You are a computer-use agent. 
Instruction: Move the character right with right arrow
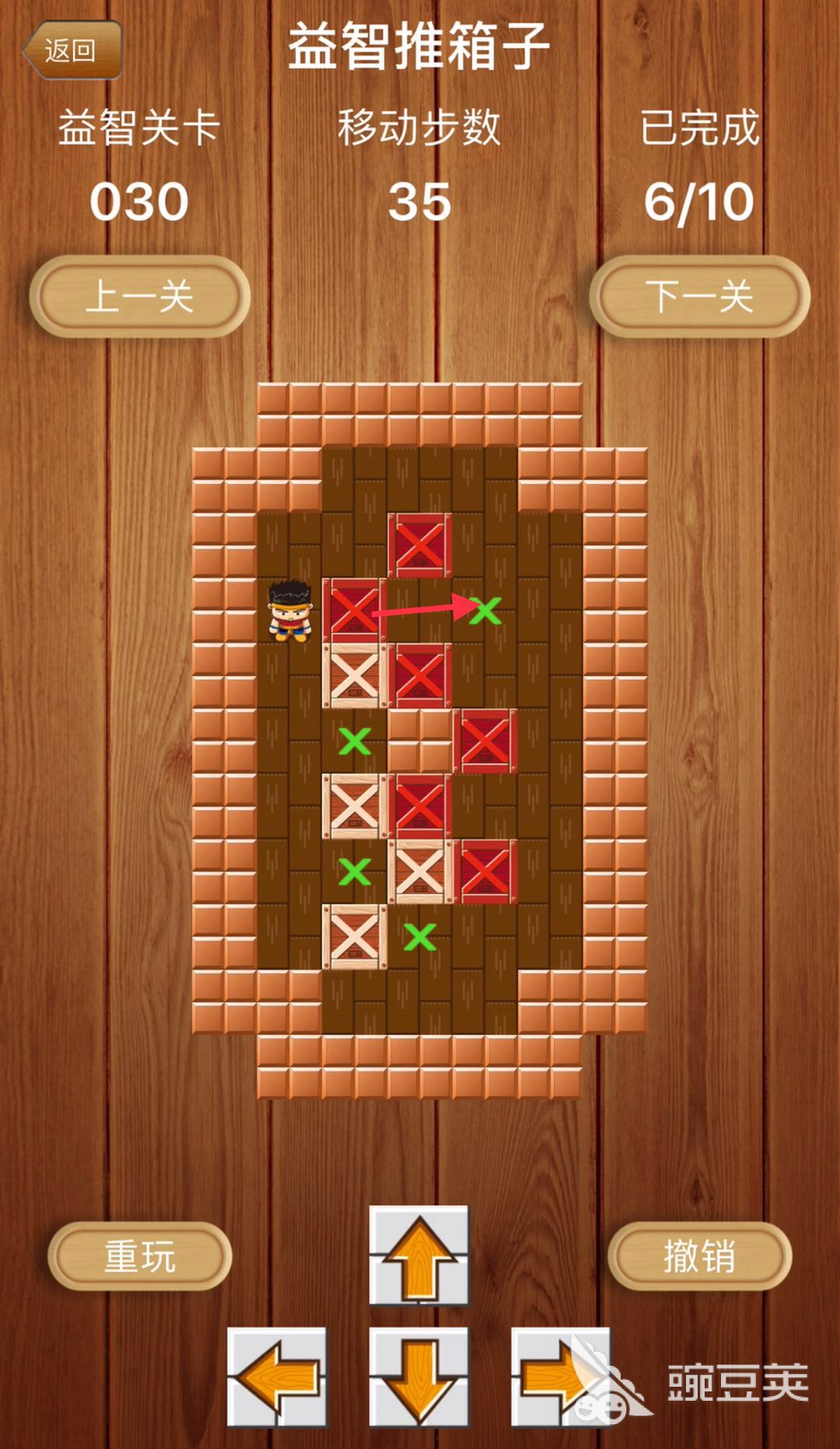pos(556,1377)
